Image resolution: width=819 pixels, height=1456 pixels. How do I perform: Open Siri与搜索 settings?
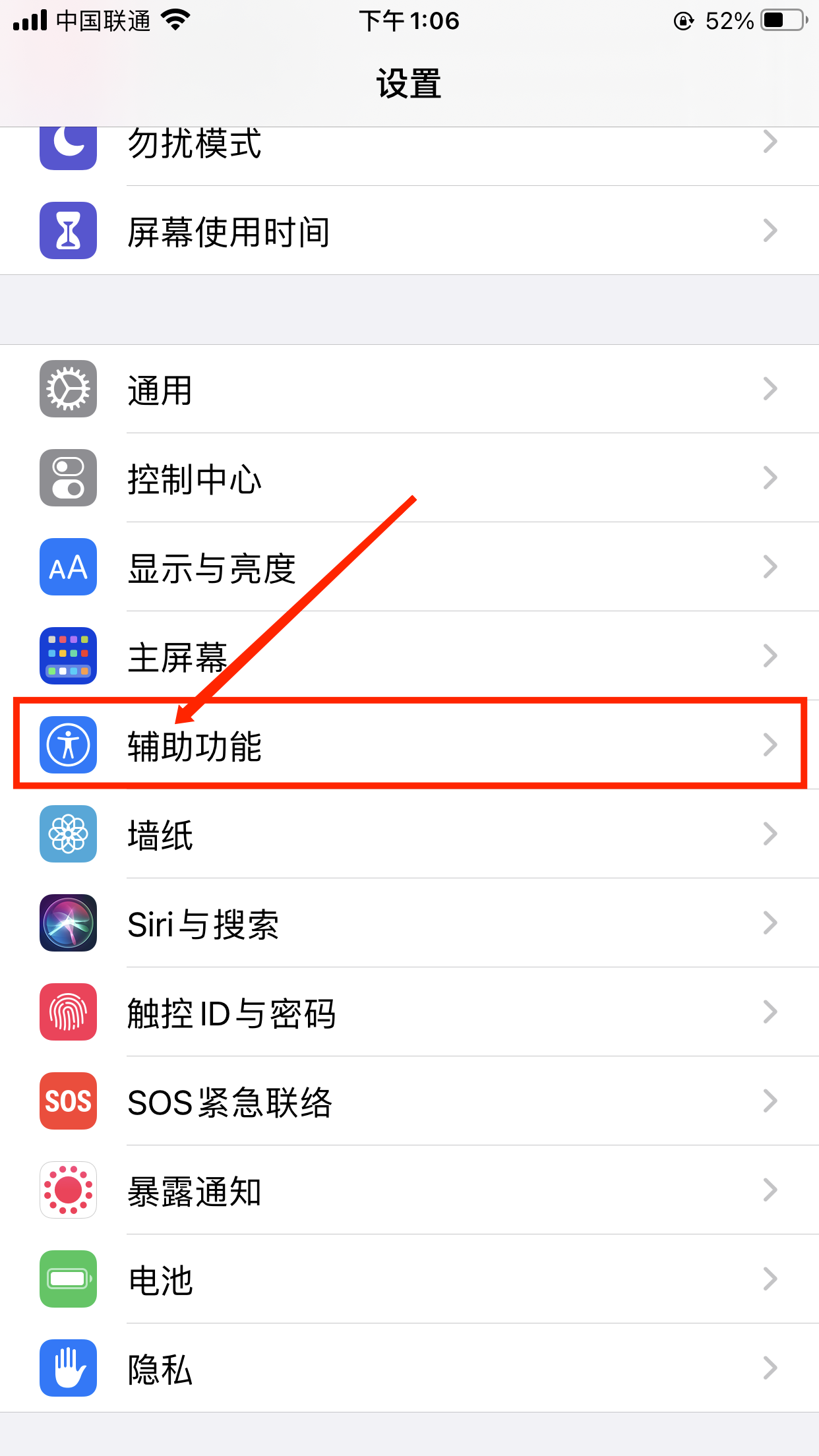coord(409,923)
